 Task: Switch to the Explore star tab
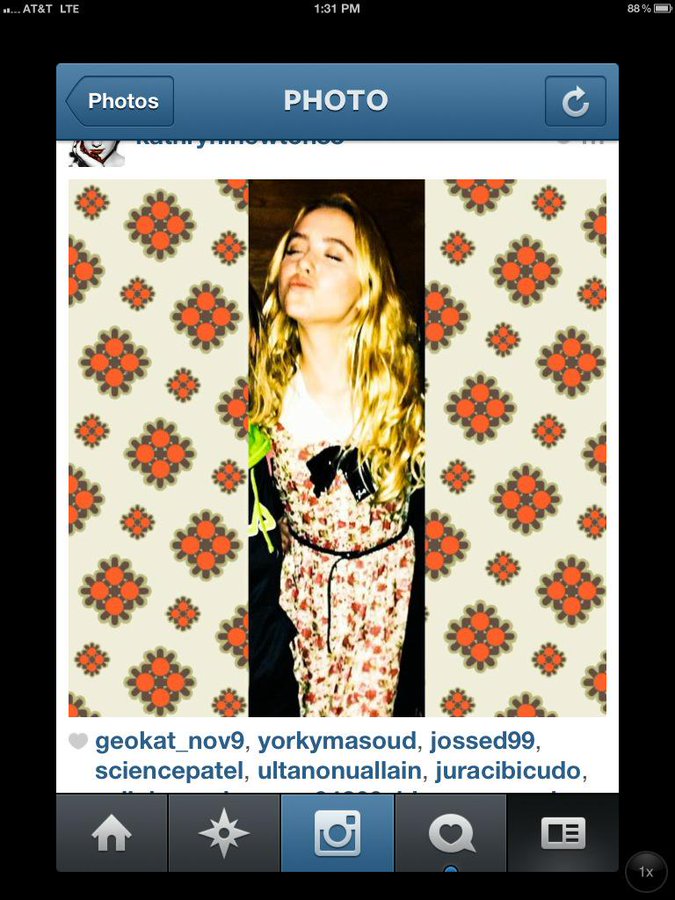(x=224, y=834)
